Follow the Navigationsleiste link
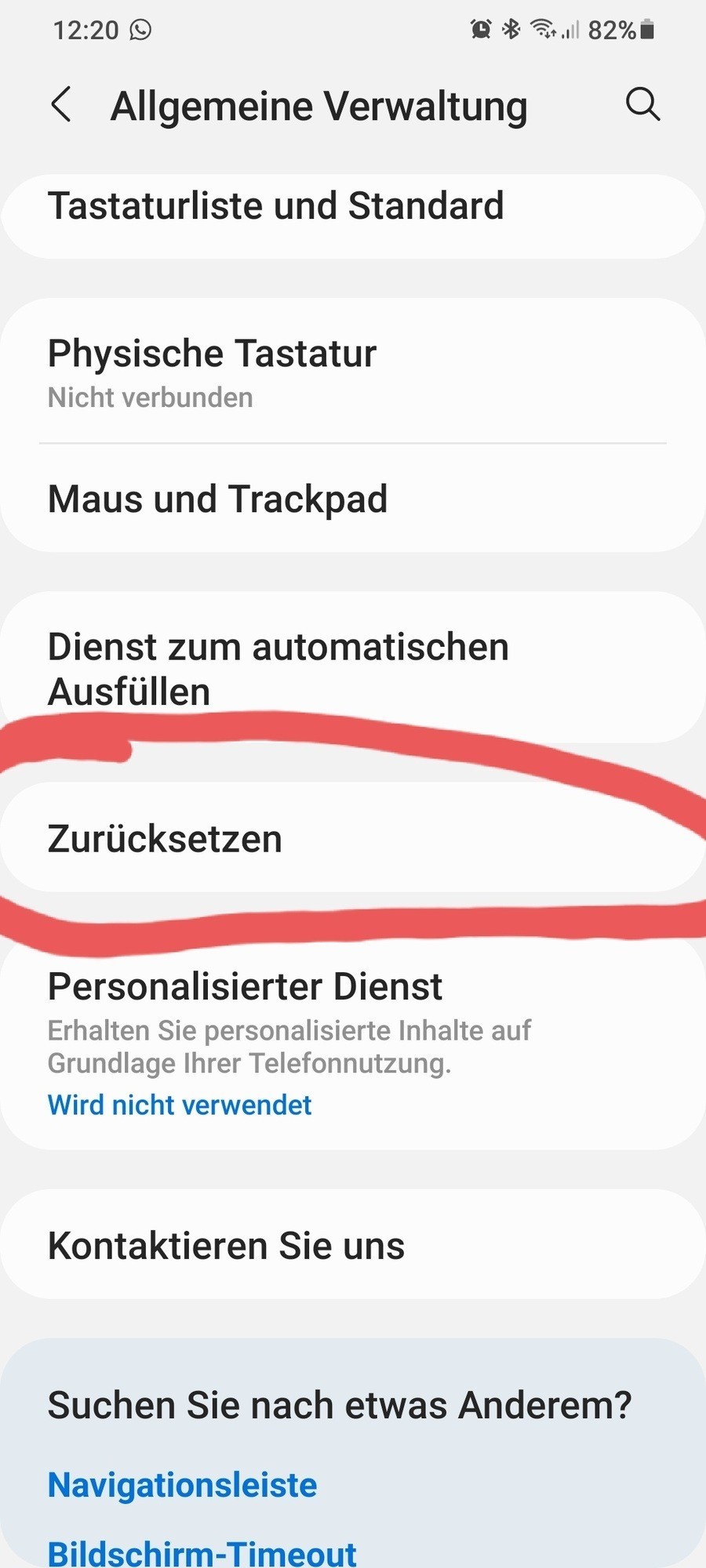Image resolution: width=706 pixels, height=1568 pixels. coord(182,1485)
